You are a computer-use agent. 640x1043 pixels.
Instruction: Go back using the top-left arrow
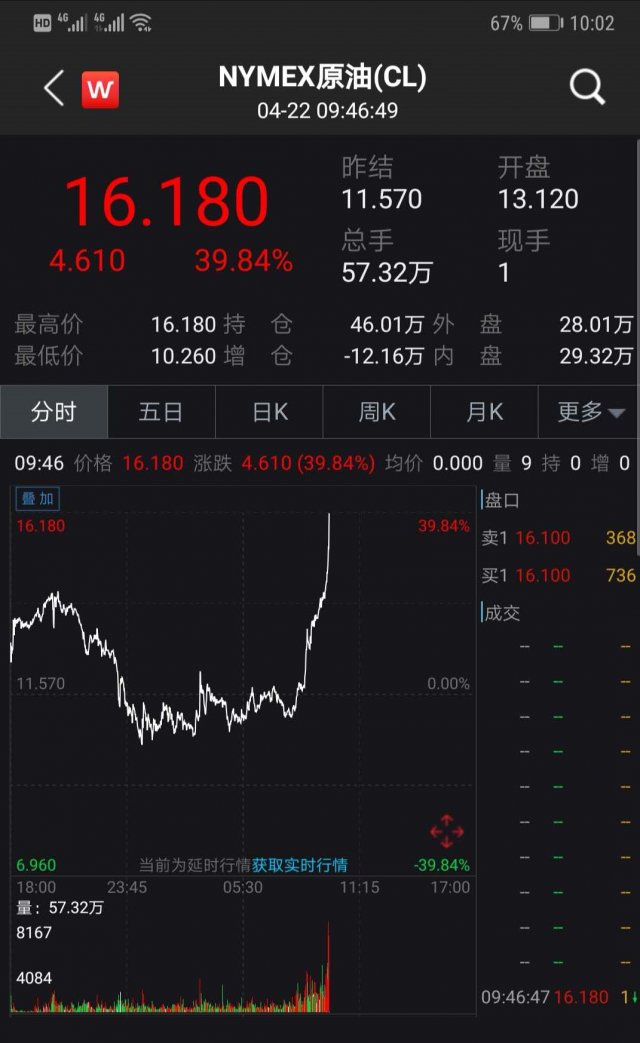tap(54, 88)
